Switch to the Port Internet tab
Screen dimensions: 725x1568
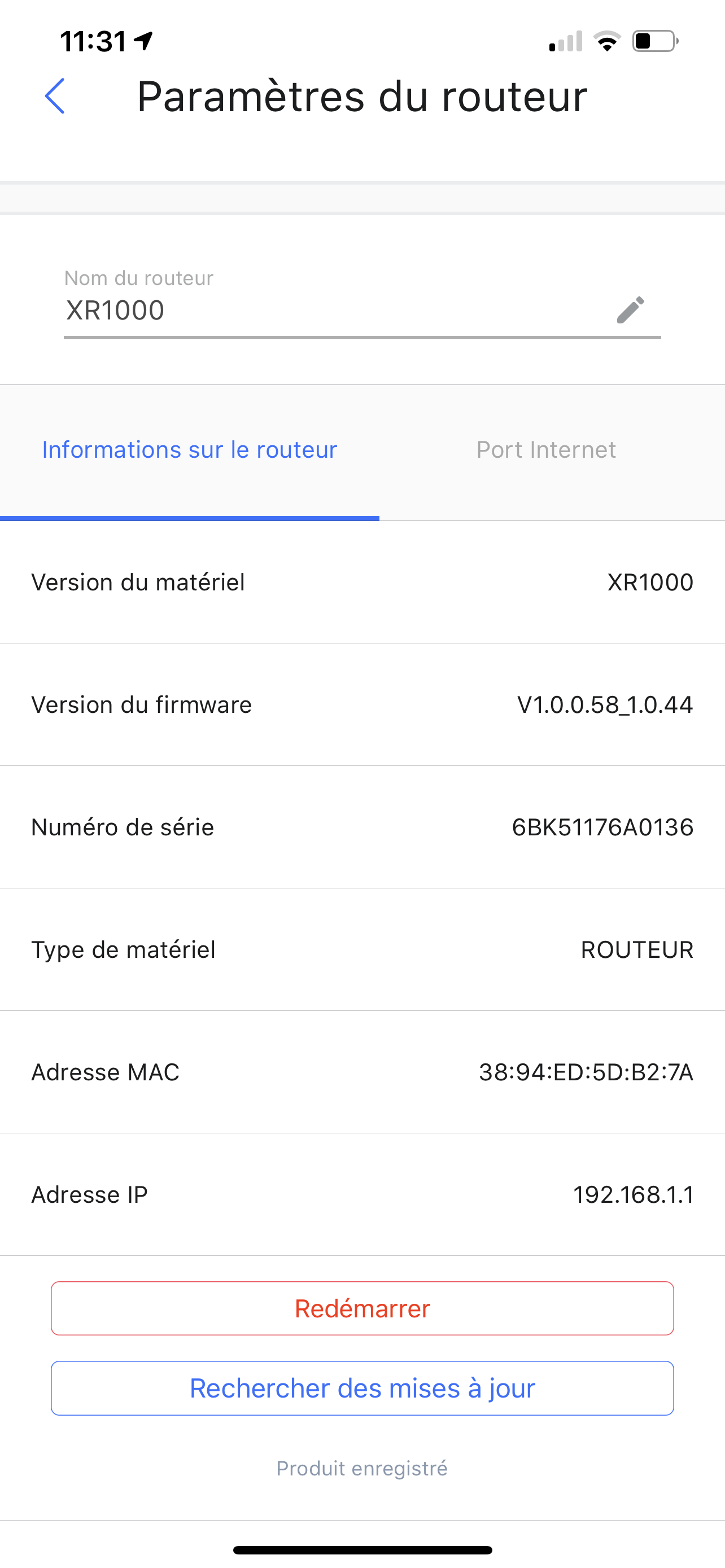coord(546,450)
